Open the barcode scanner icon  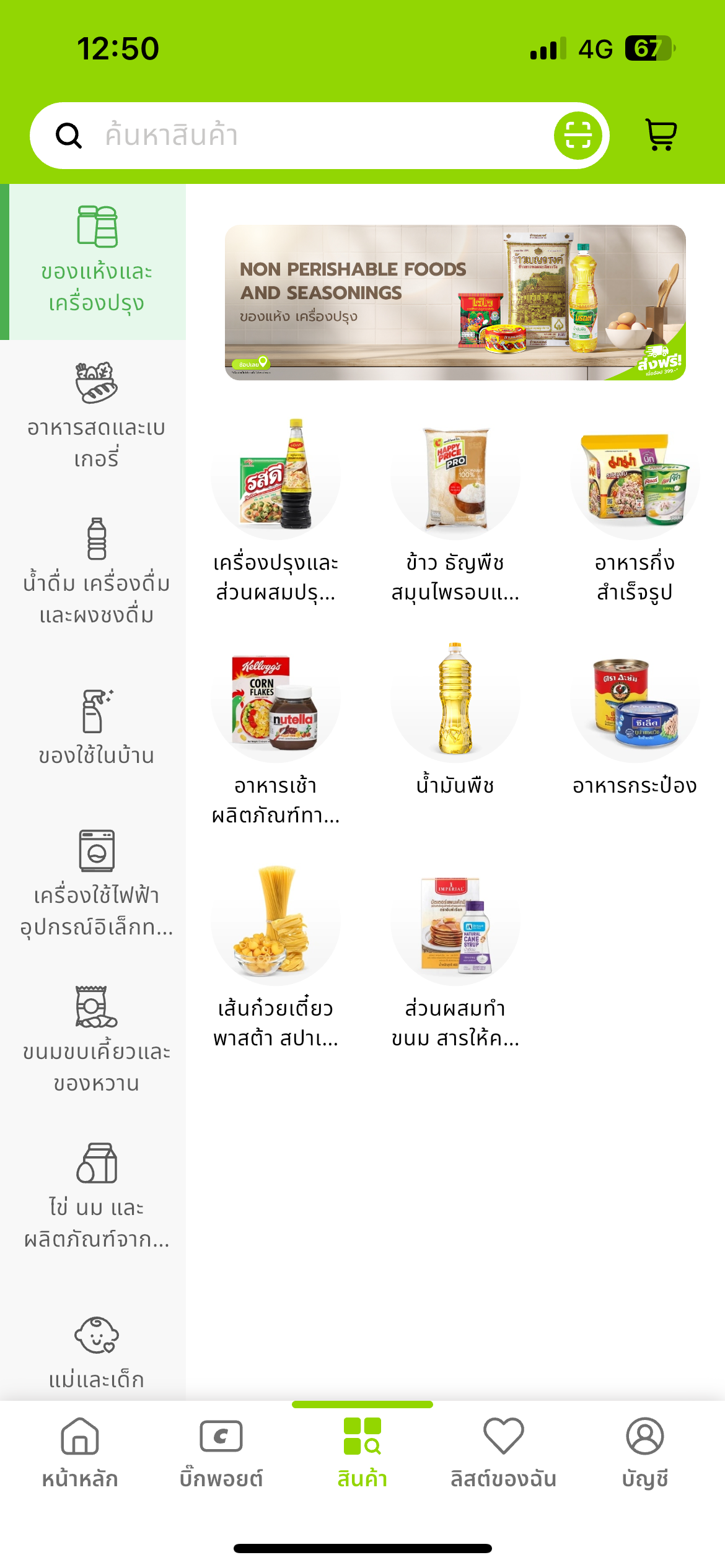[x=578, y=136]
